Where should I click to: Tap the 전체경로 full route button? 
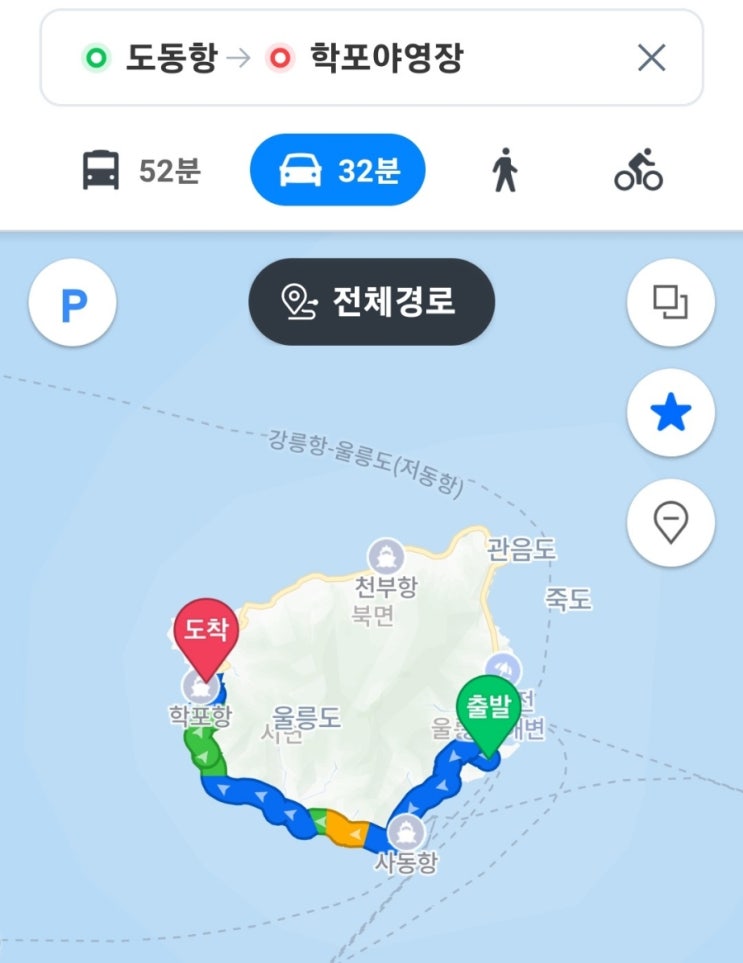pos(372,302)
